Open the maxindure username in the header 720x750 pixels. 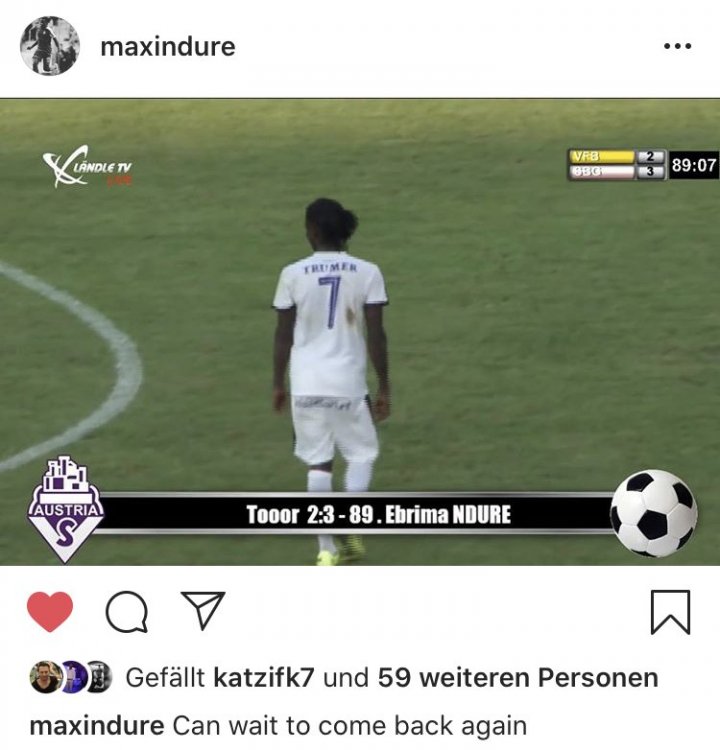click(167, 46)
